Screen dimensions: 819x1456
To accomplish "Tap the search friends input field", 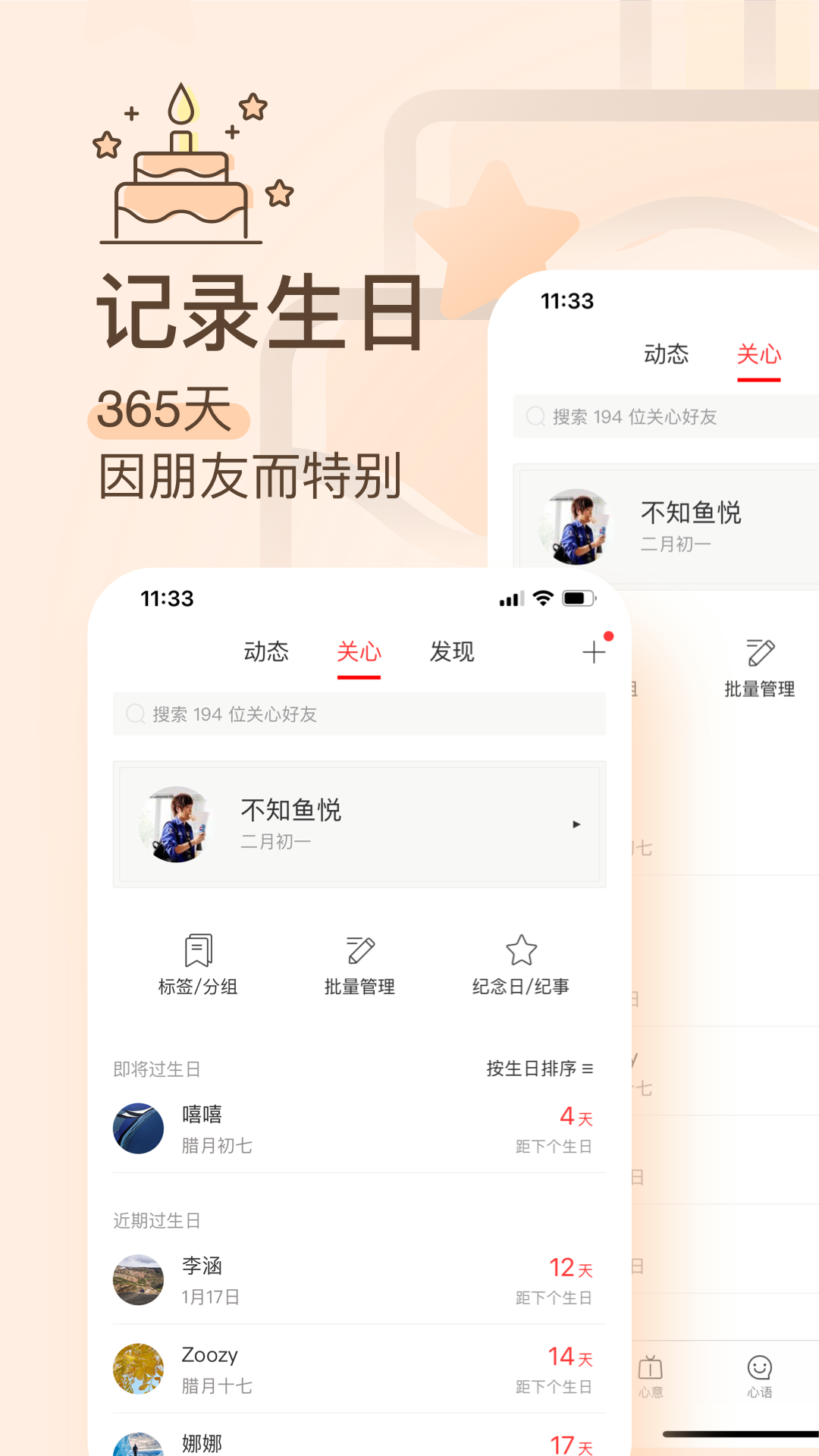I will pyautogui.click(x=359, y=714).
